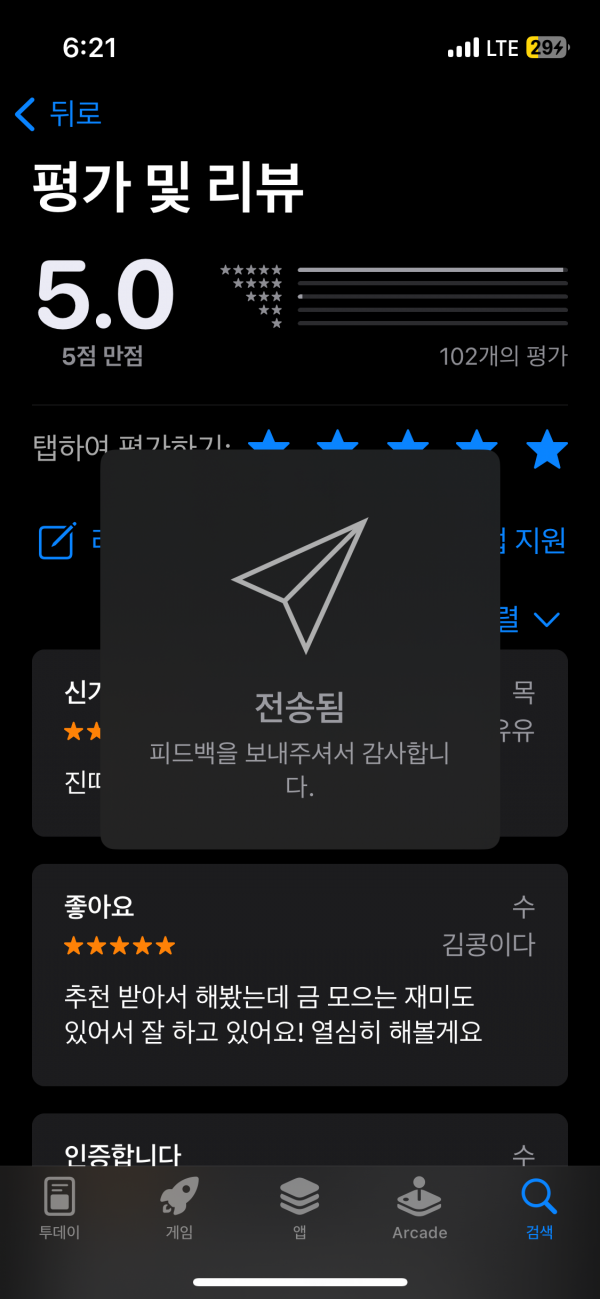
Task: Switch to the 투데이 tab
Action: coord(59,1208)
